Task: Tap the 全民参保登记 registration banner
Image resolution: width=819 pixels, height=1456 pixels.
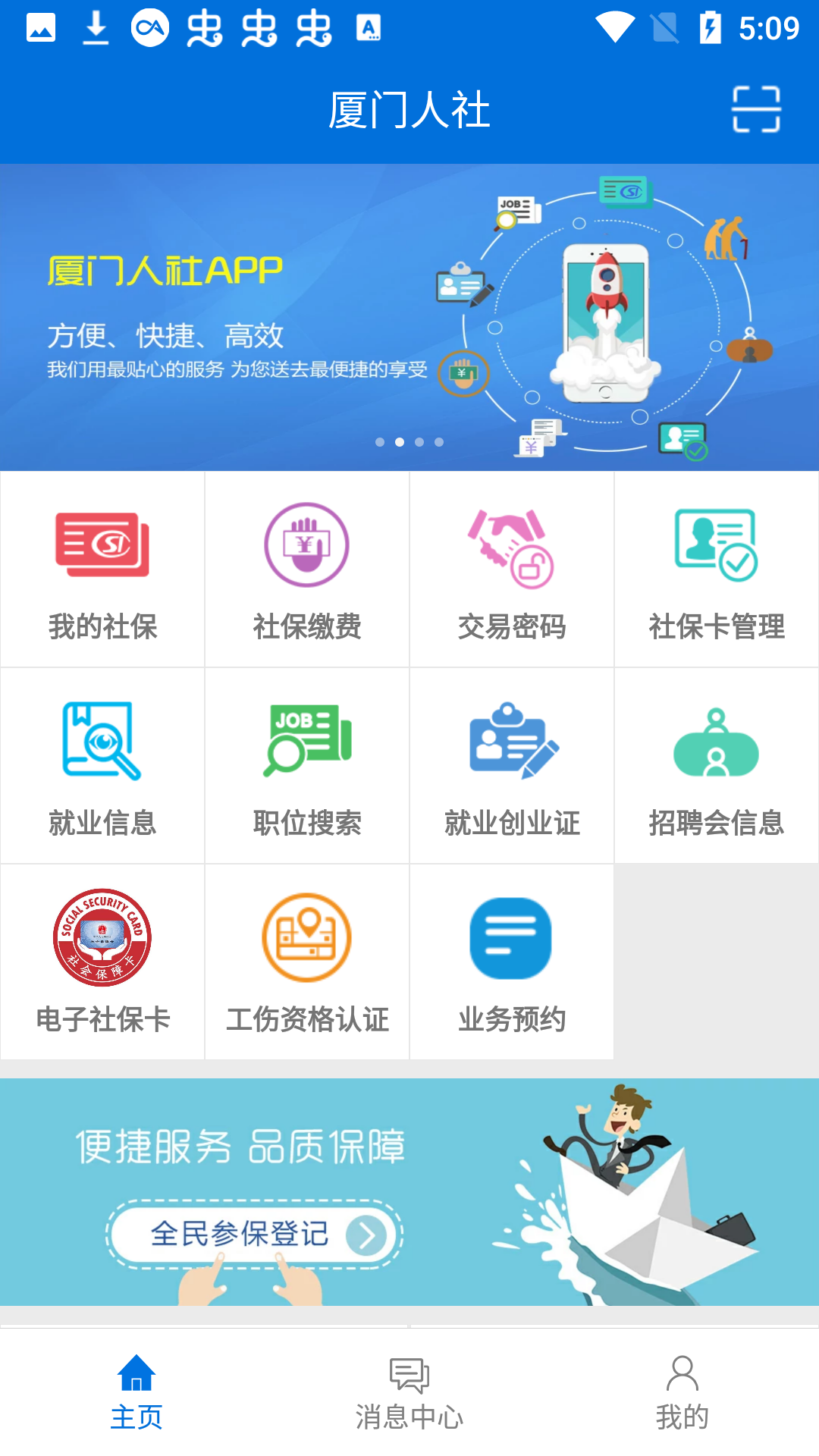Action: pyautogui.click(x=255, y=1234)
